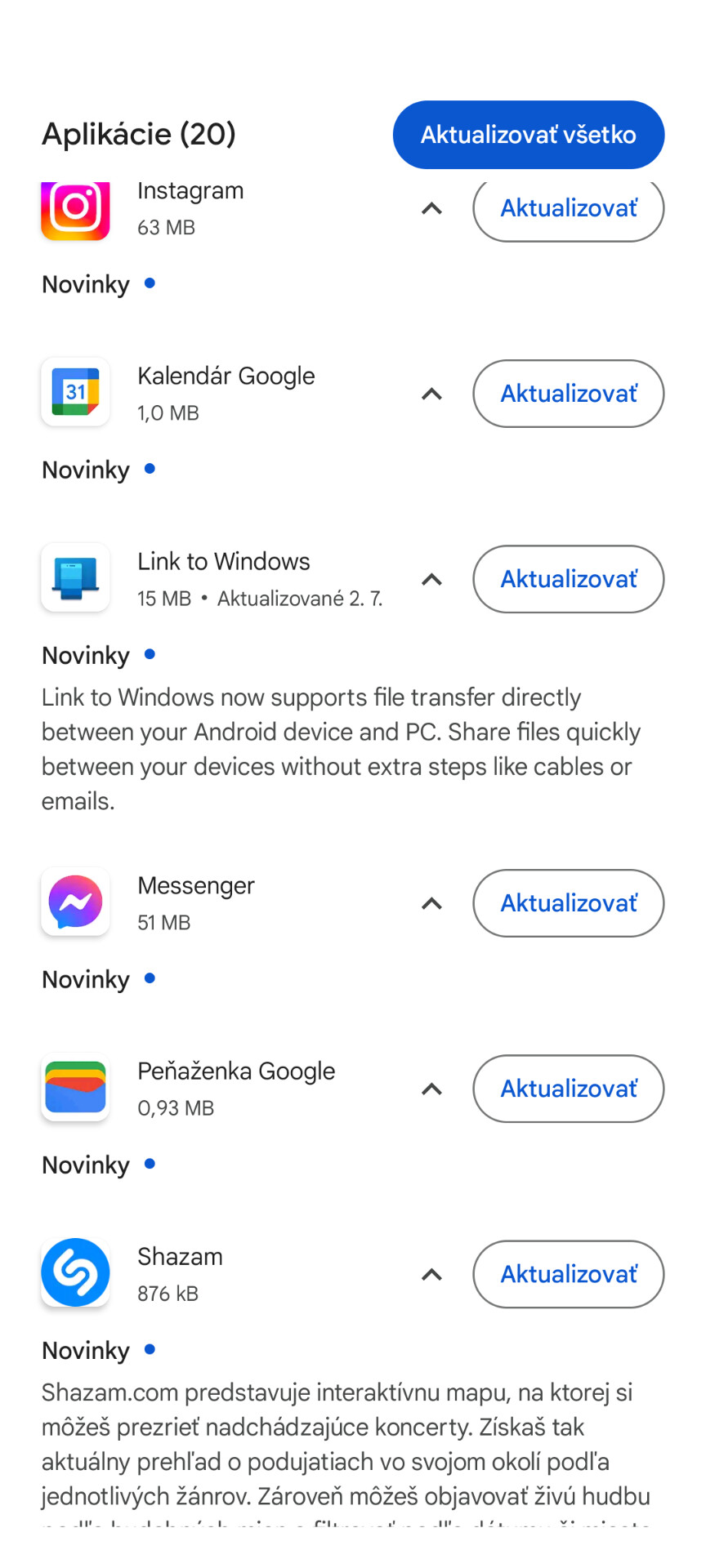Update Kalendár Google
706x1568 pixels.
tap(569, 394)
